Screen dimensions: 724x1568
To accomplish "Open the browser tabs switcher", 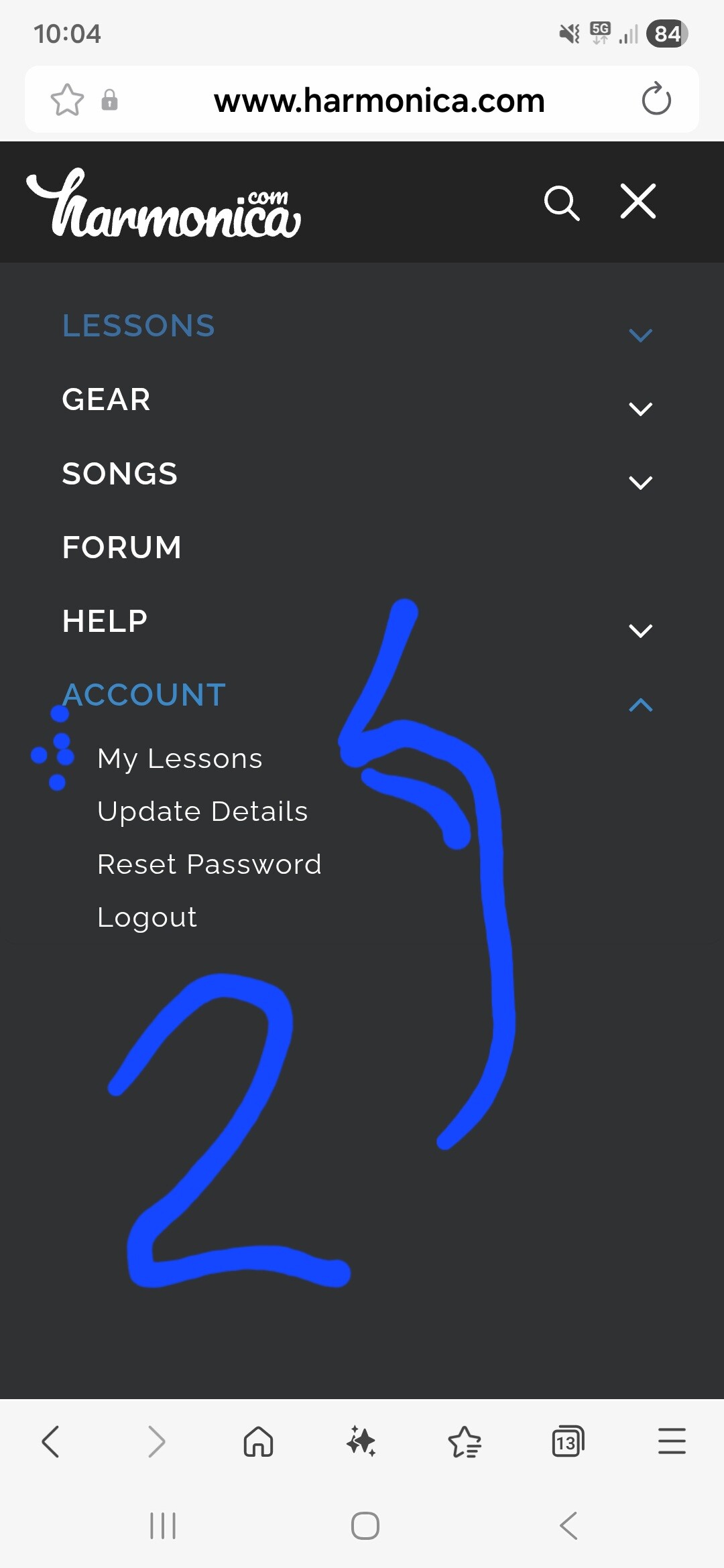I will pos(567,1441).
